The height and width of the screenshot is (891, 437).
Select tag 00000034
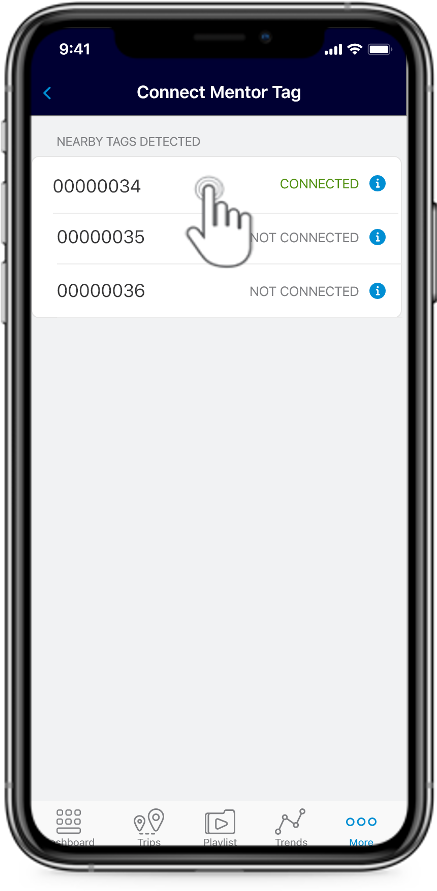click(x=217, y=185)
